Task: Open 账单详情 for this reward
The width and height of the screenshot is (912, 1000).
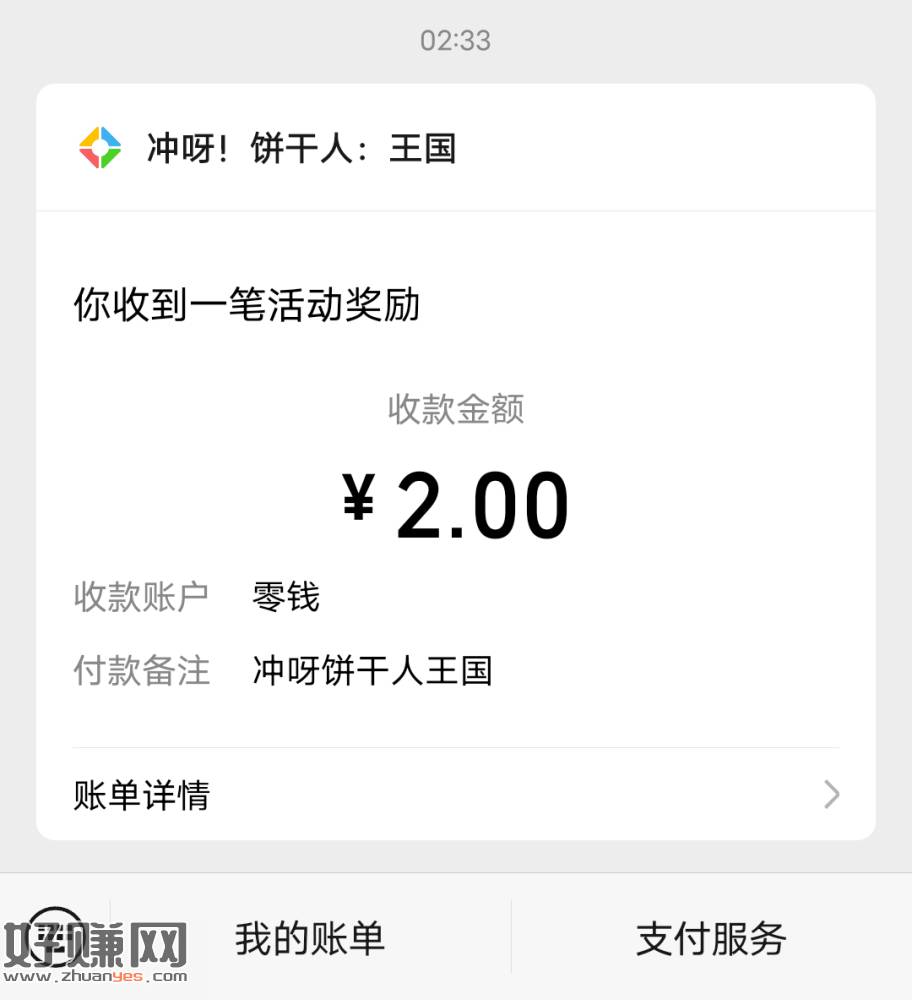Action: 455,795
